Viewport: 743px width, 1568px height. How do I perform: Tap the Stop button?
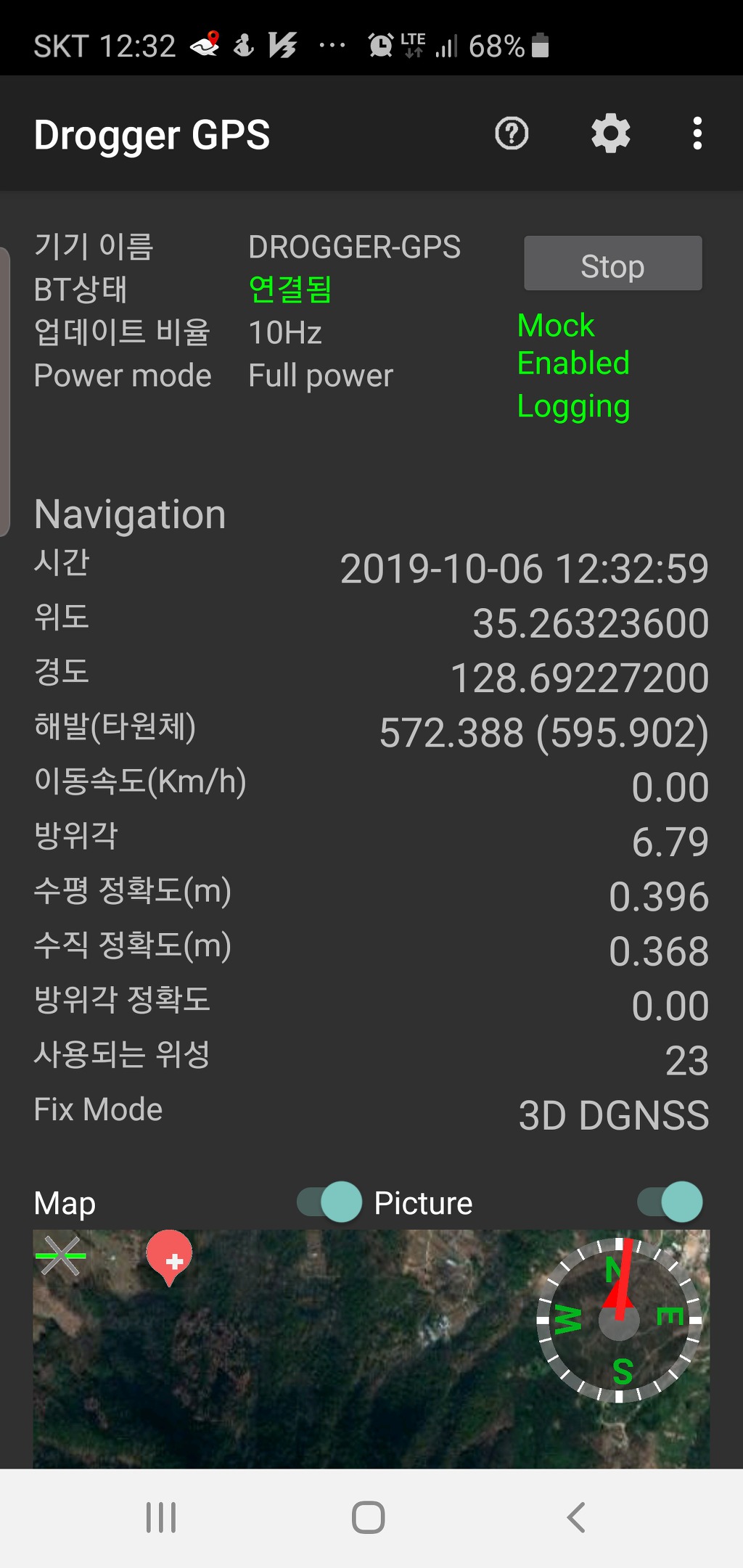612,264
